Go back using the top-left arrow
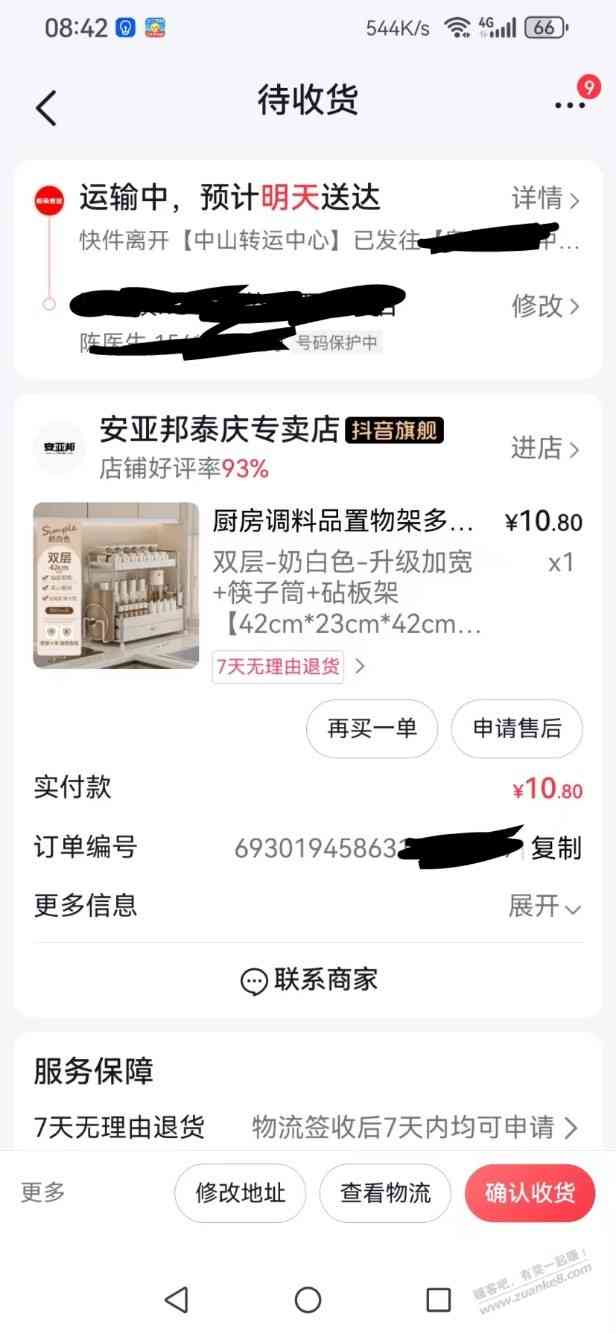 coord(46,106)
